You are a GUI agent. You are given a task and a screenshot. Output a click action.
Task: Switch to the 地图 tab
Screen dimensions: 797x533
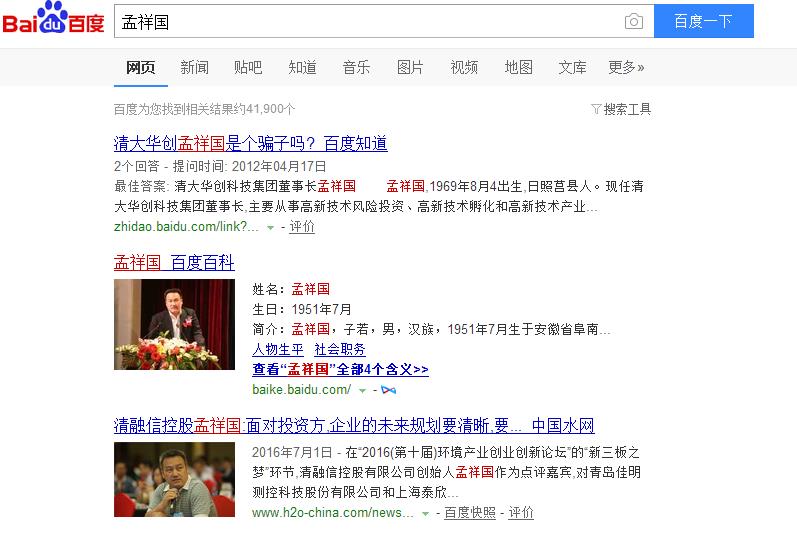[x=518, y=67]
